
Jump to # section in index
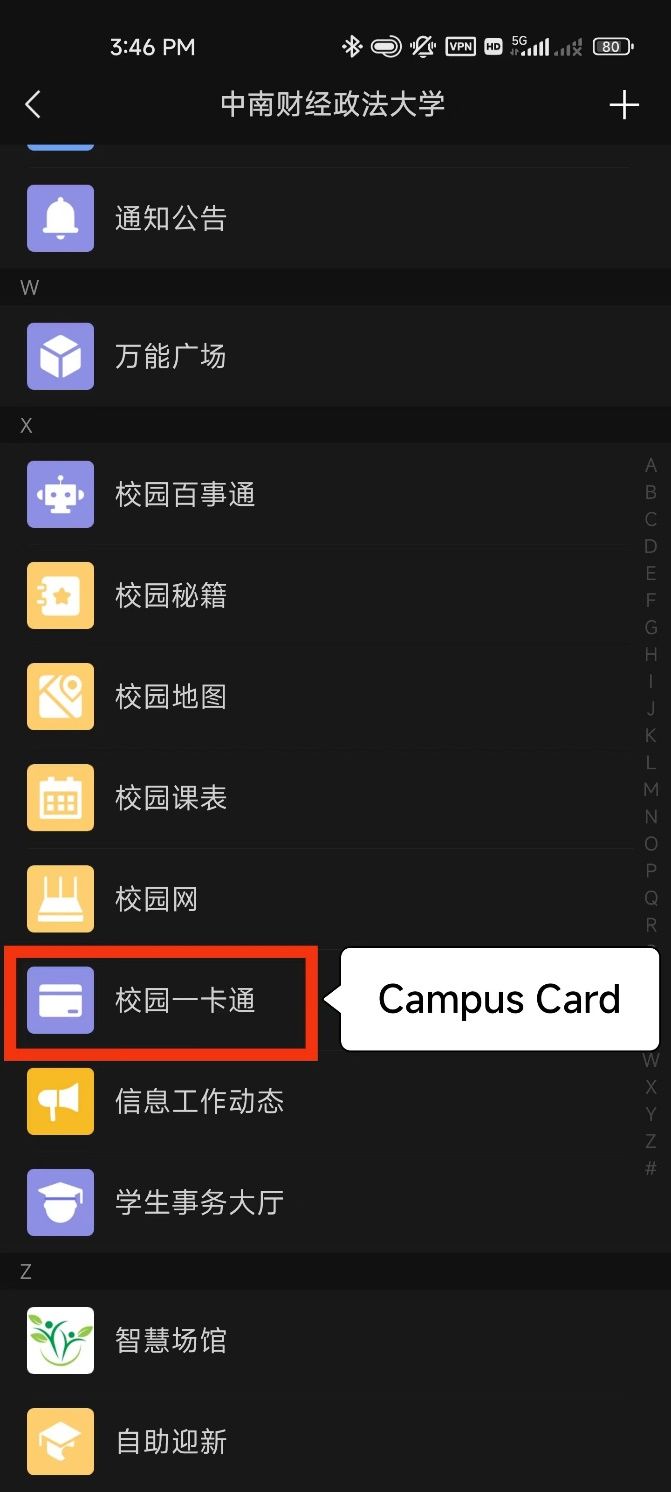click(651, 1168)
